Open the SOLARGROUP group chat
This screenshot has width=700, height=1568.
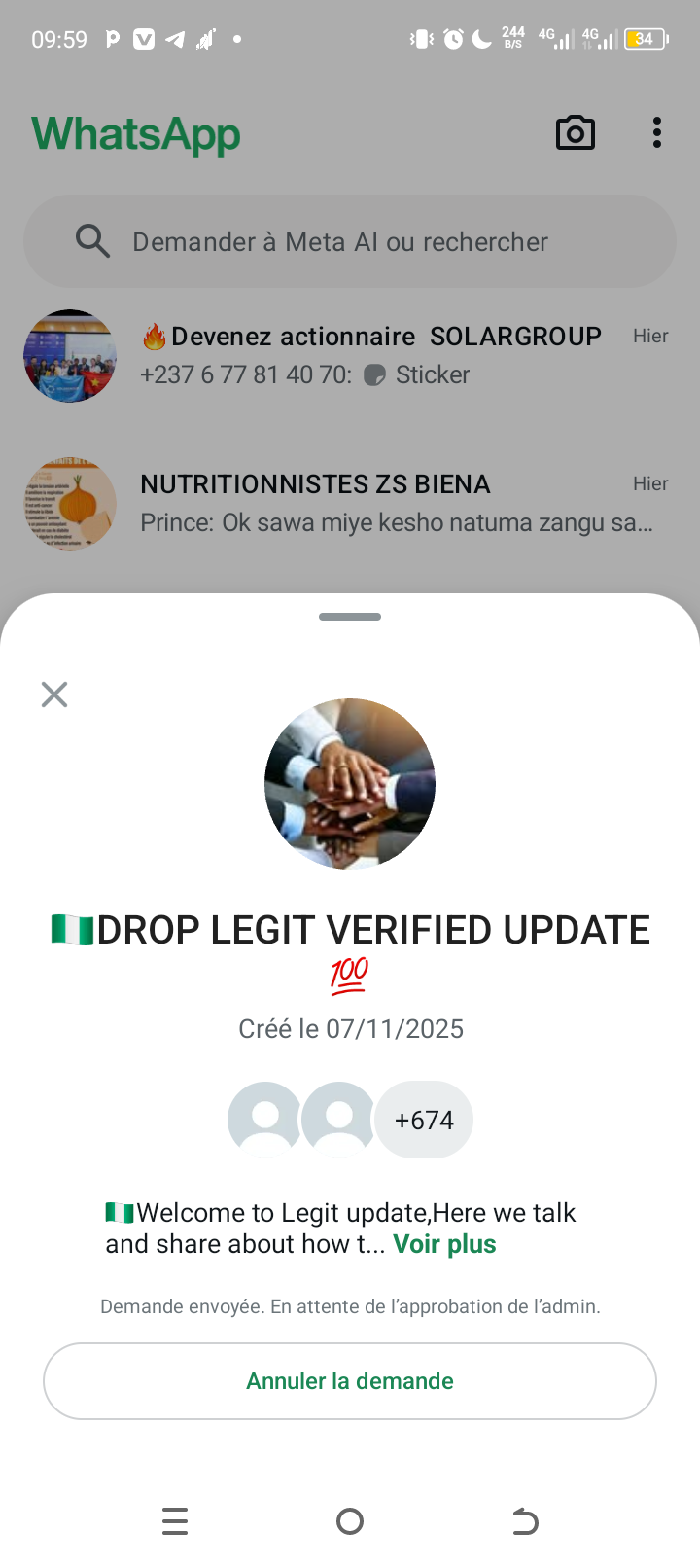[369, 355]
